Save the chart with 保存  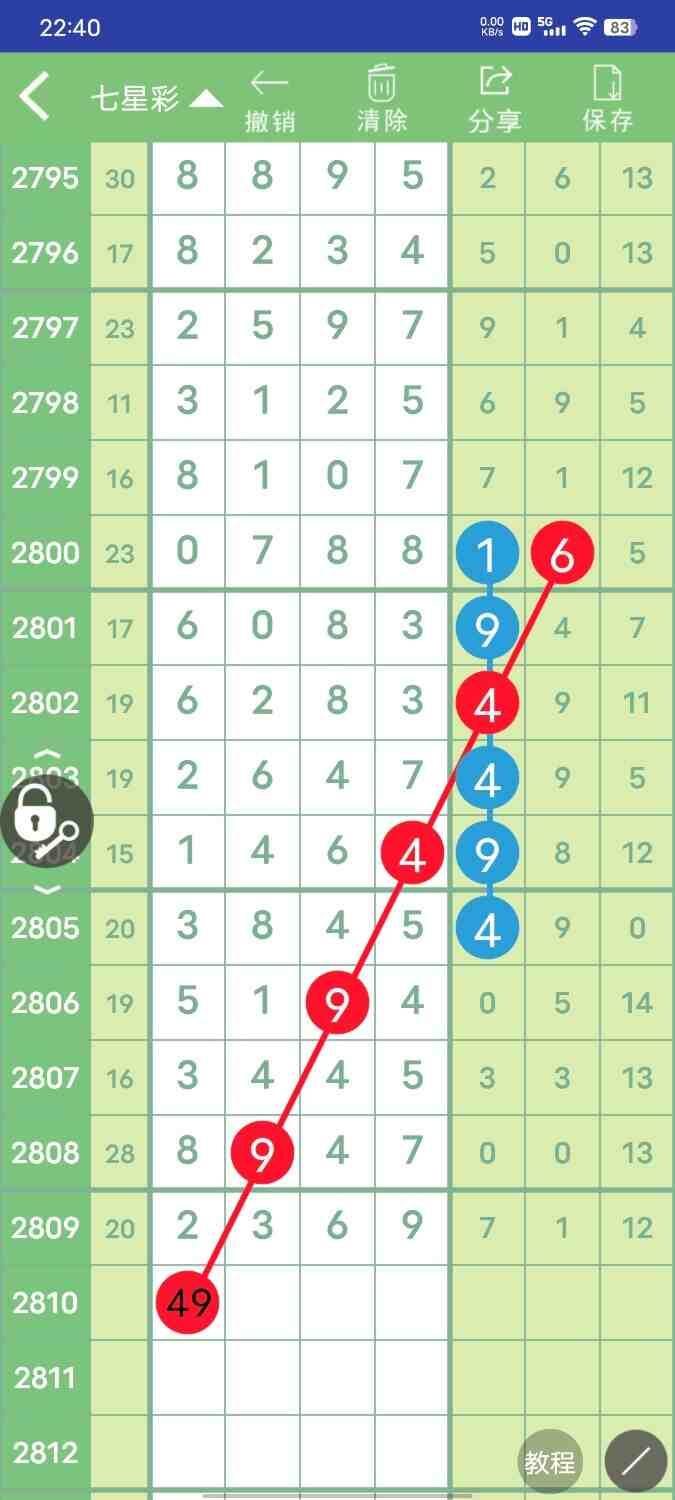(x=608, y=100)
